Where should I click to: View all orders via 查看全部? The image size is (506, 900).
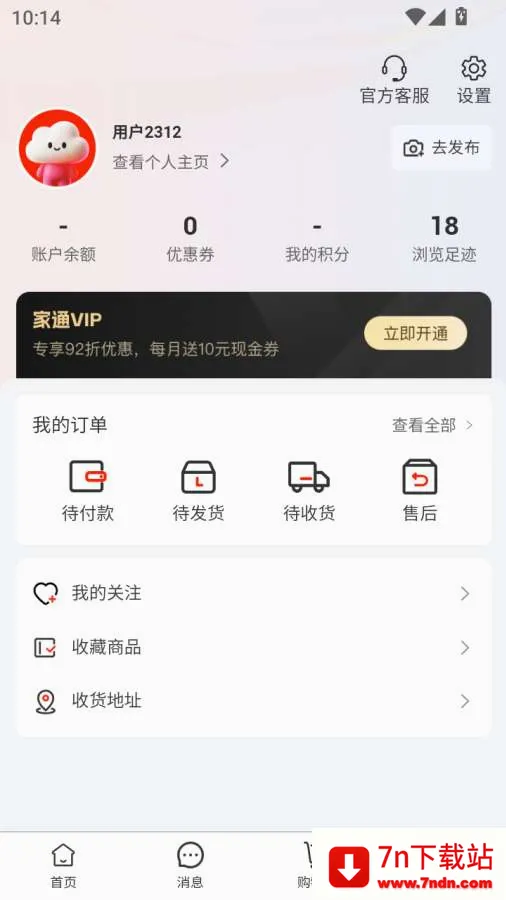tap(433, 425)
